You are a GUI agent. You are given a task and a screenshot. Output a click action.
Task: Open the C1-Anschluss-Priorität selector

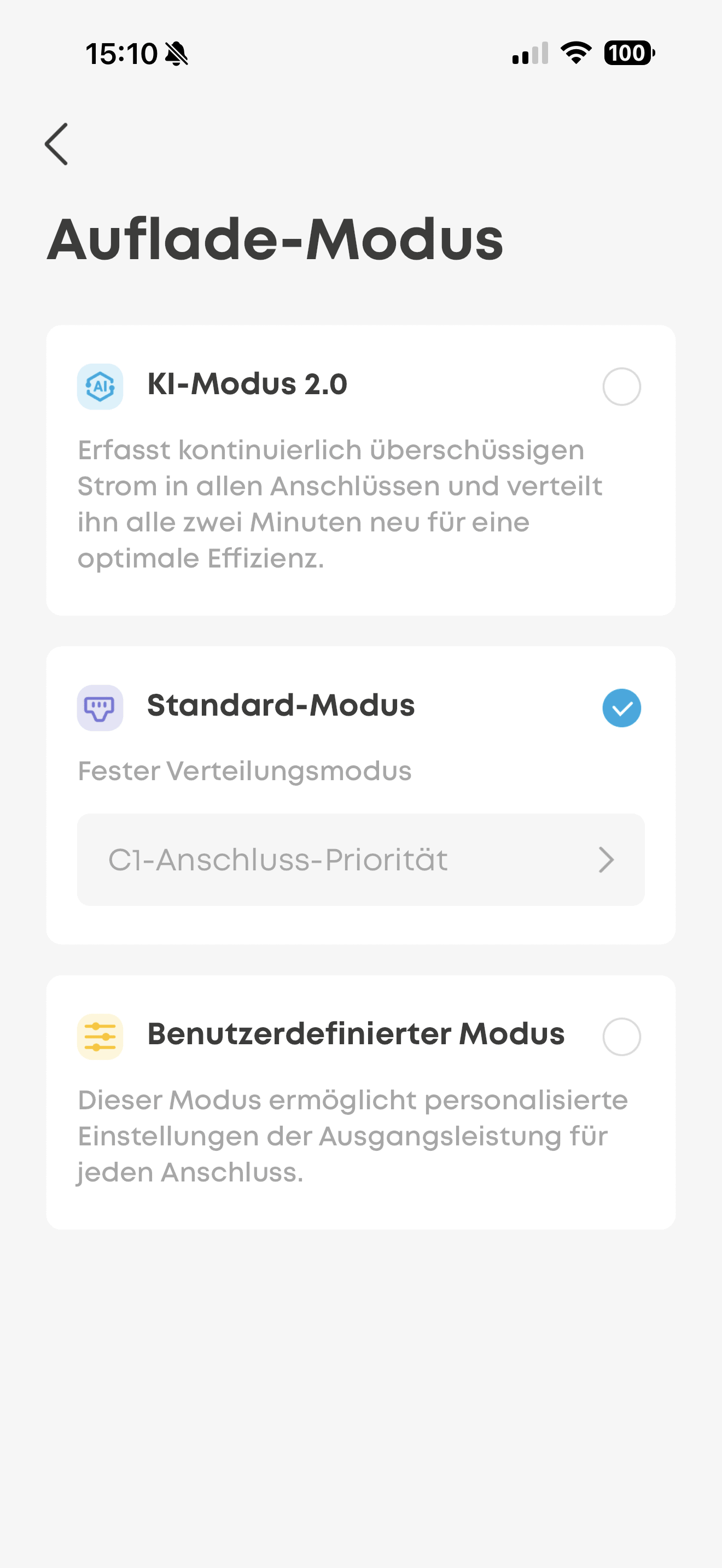[x=360, y=859]
